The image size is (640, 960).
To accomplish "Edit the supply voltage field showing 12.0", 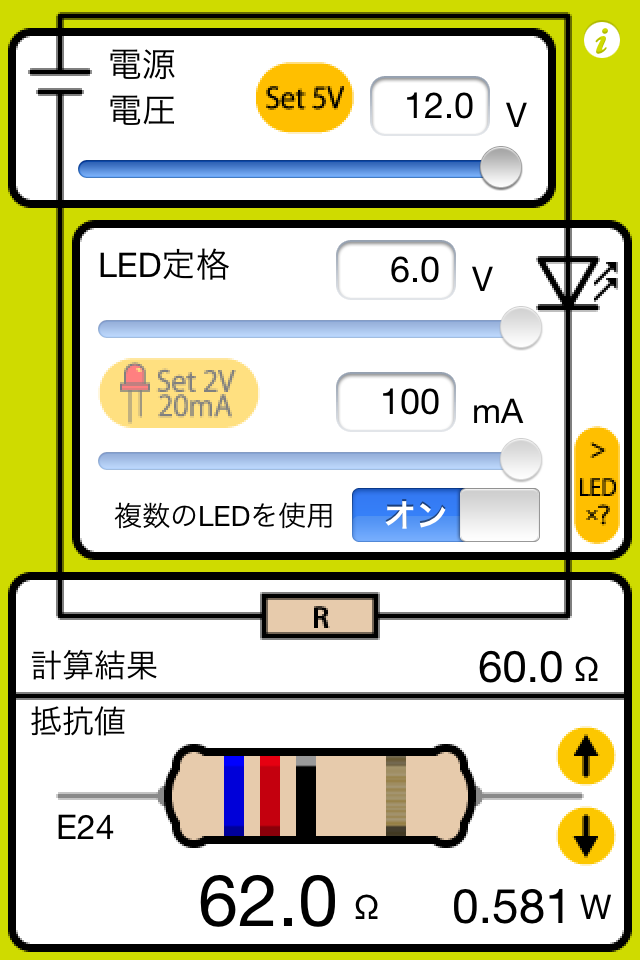I will pos(430,106).
